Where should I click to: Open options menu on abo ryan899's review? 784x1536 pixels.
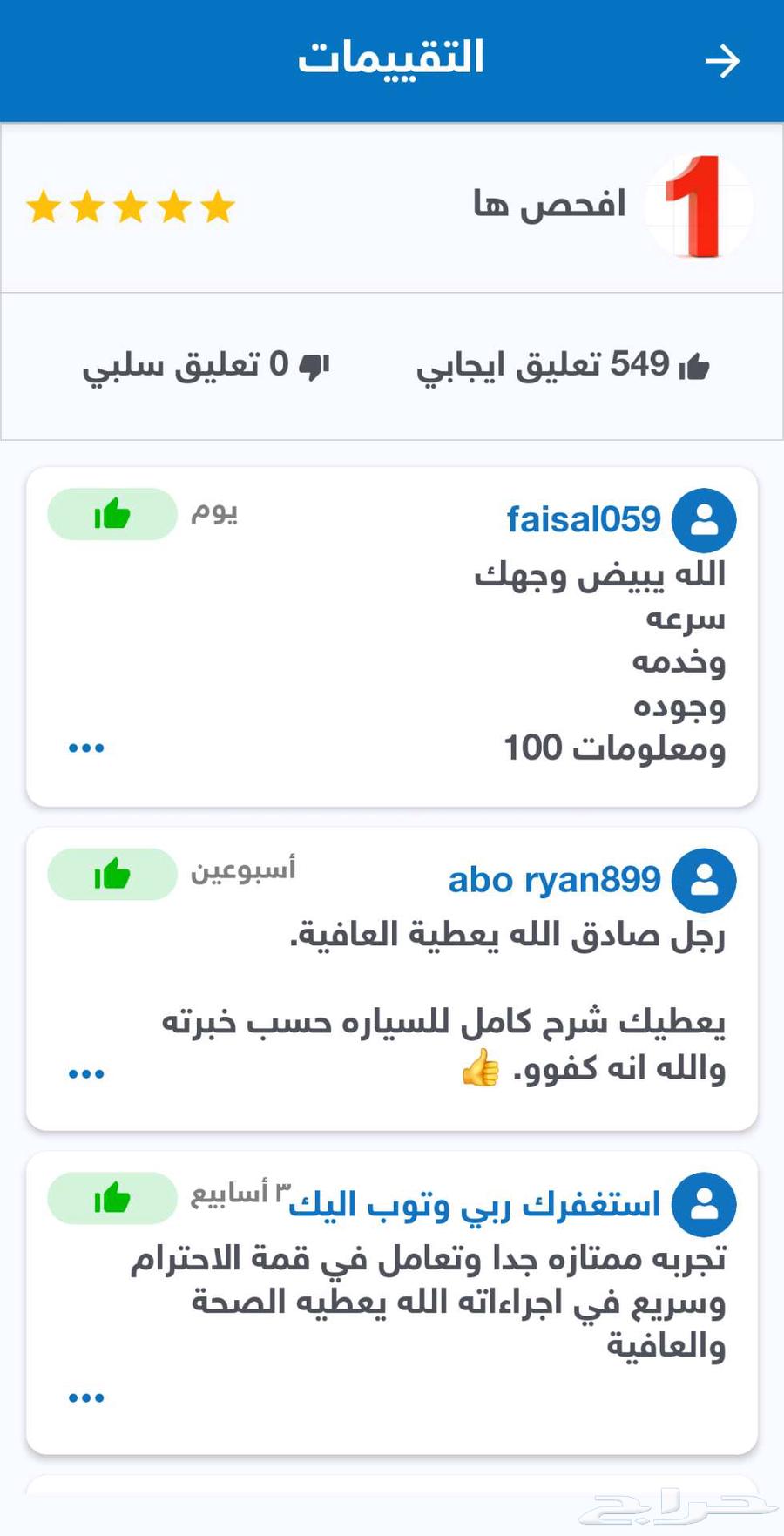[x=86, y=1074]
